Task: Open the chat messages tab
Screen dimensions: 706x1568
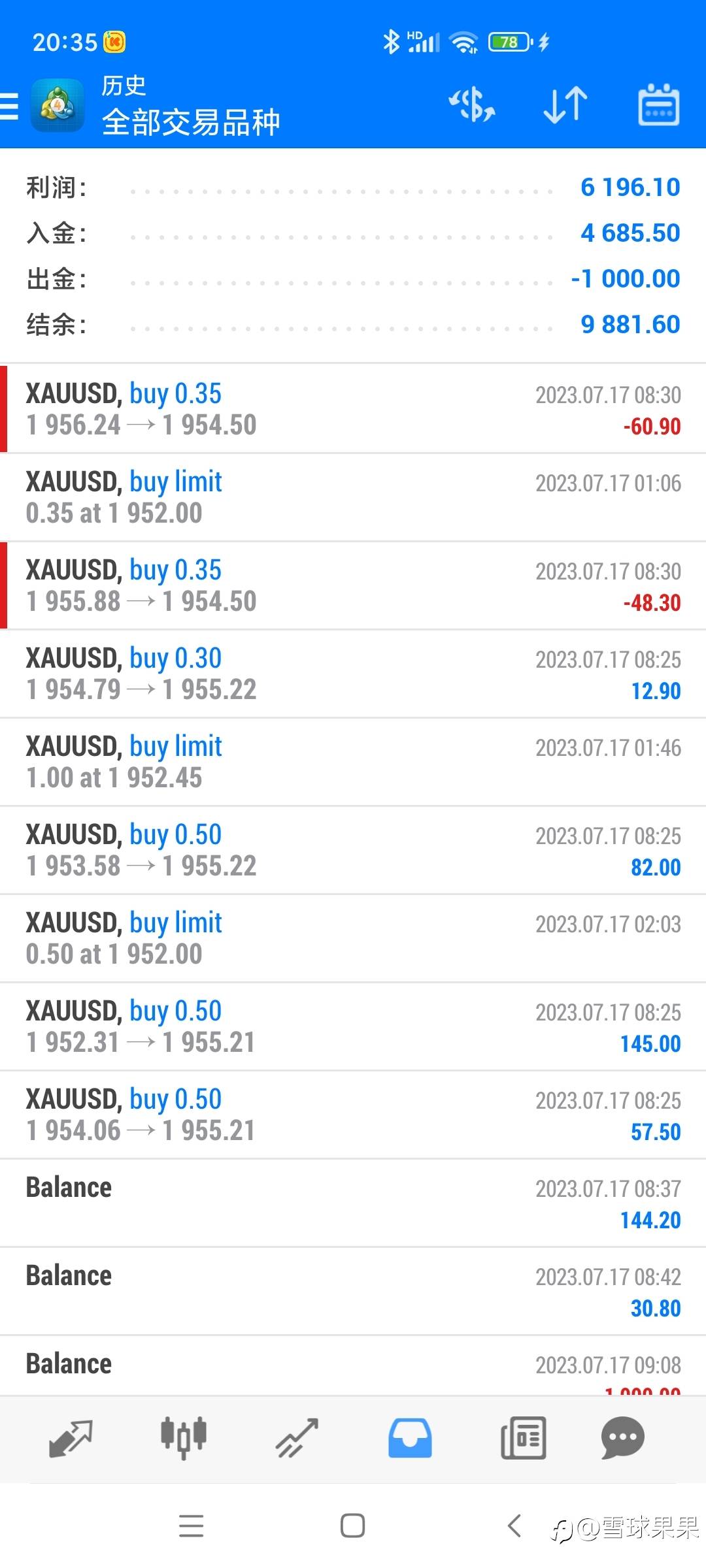Action: (622, 1438)
